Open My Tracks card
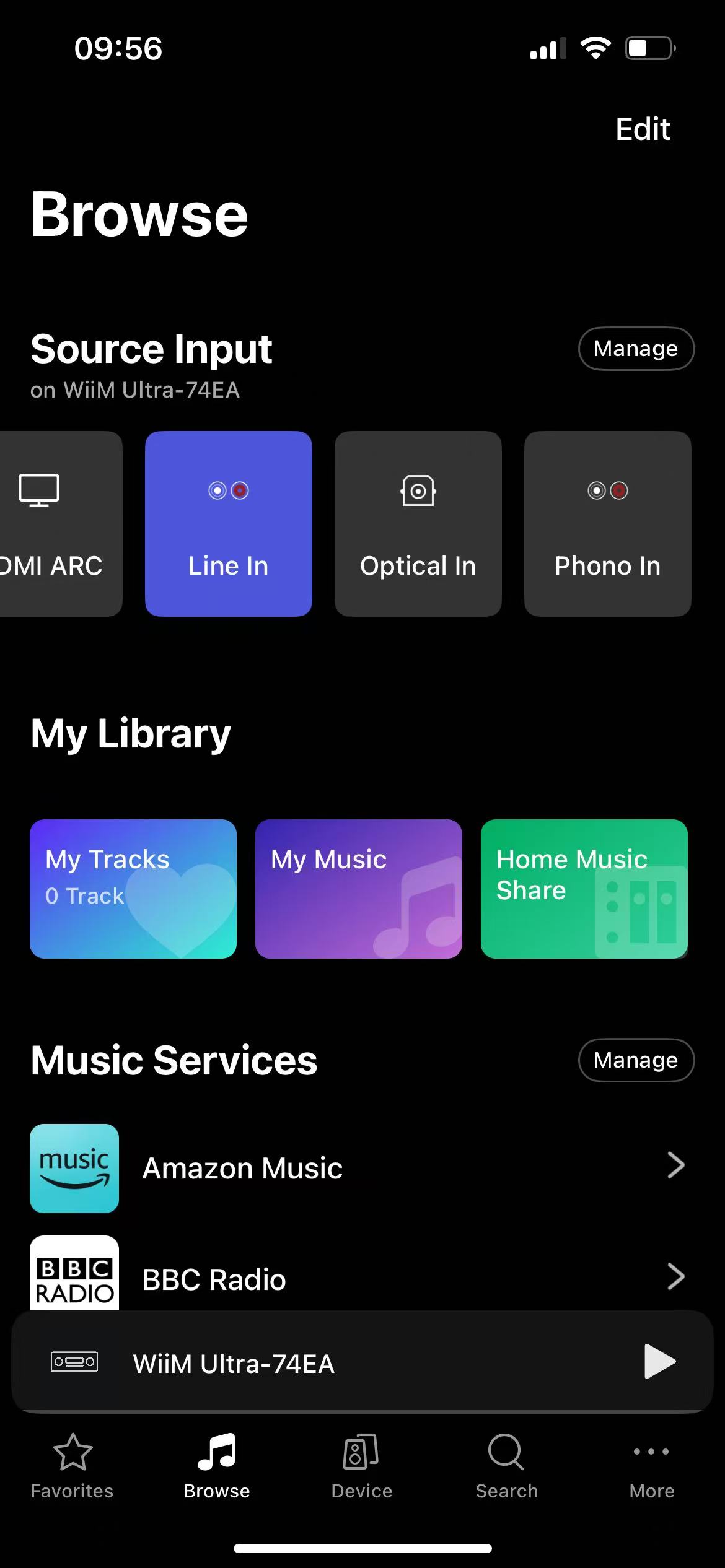The image size is (725, 1568). (x=133, y=889)
